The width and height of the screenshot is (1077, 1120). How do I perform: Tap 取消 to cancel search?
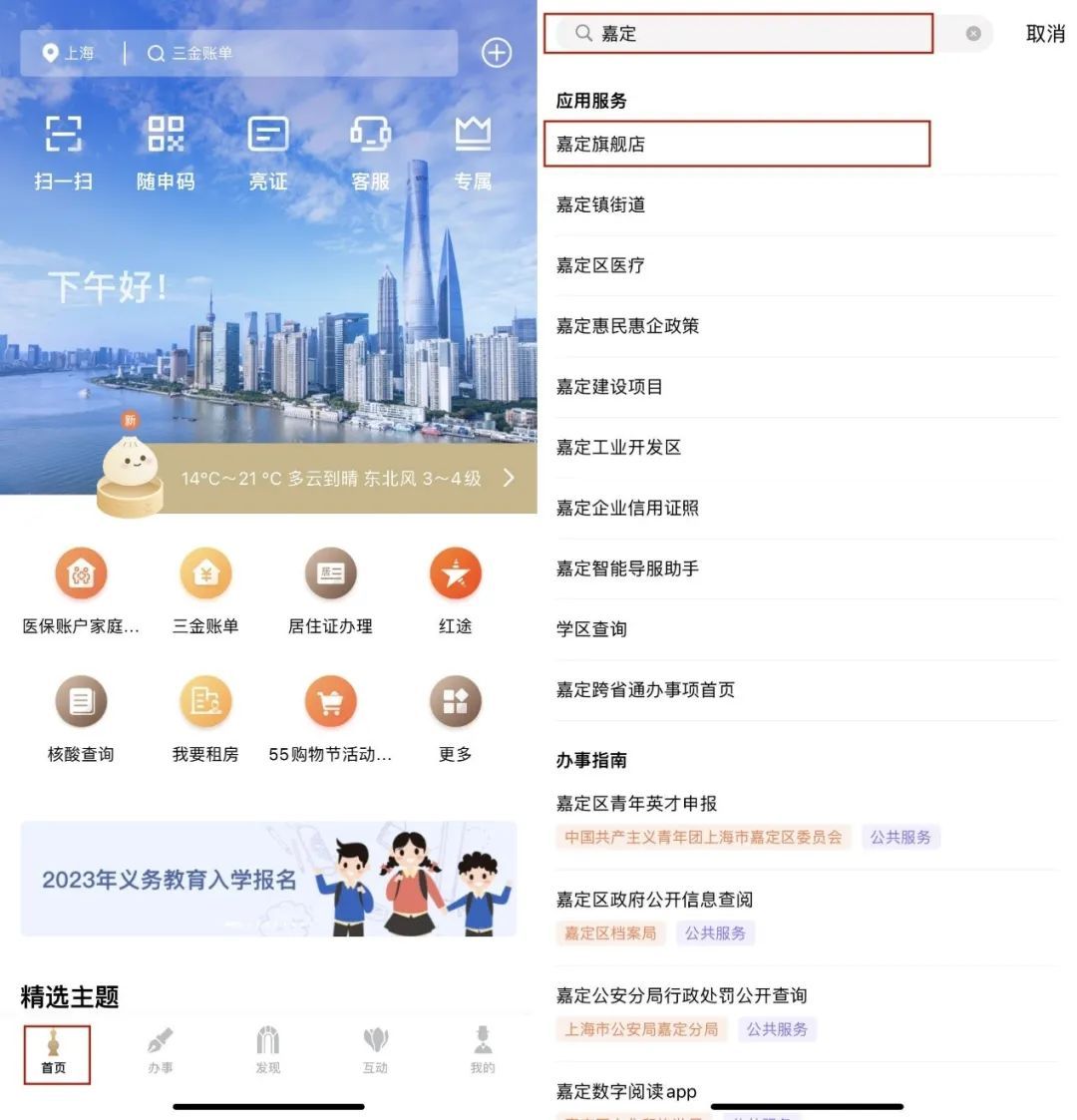pos(1044,34)
